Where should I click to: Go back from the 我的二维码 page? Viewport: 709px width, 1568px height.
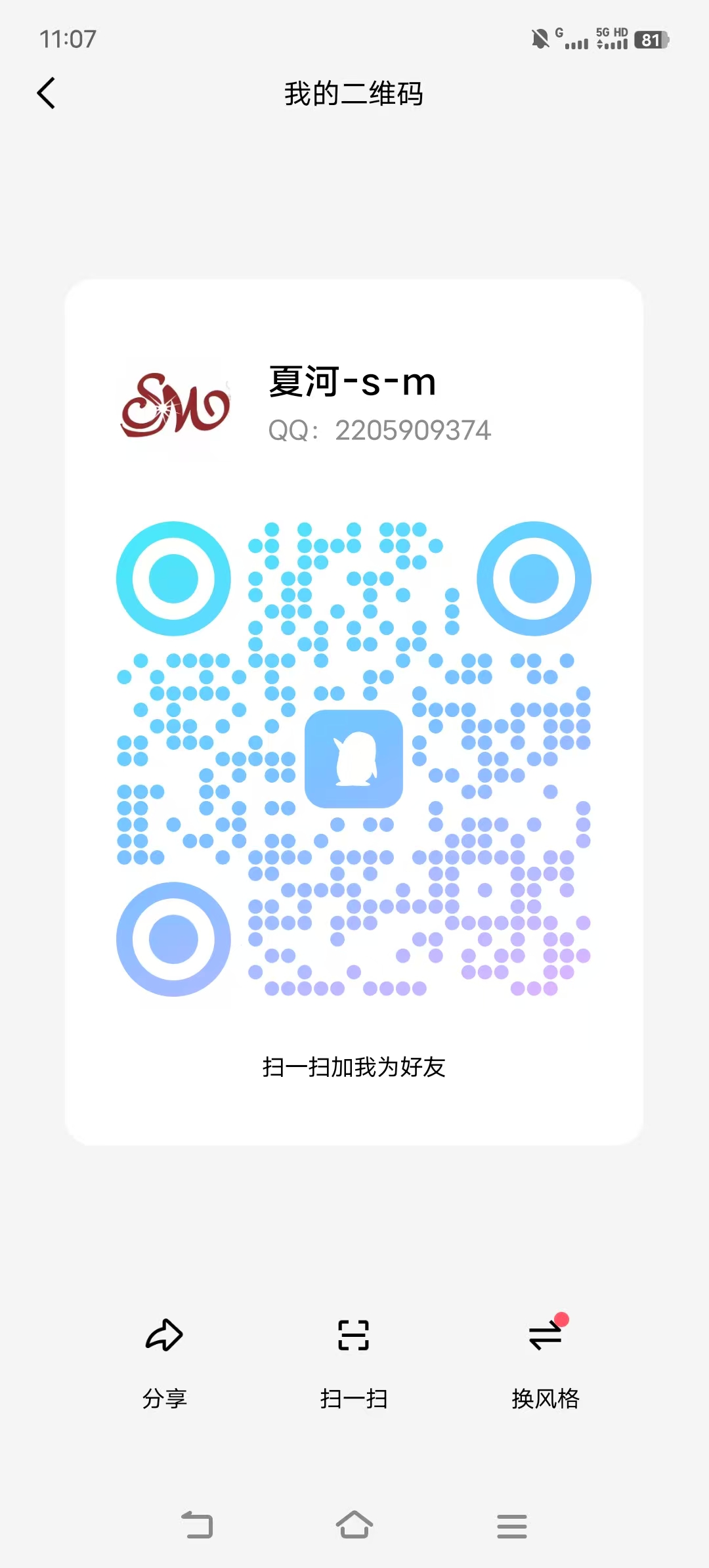(x=46, y=93)
